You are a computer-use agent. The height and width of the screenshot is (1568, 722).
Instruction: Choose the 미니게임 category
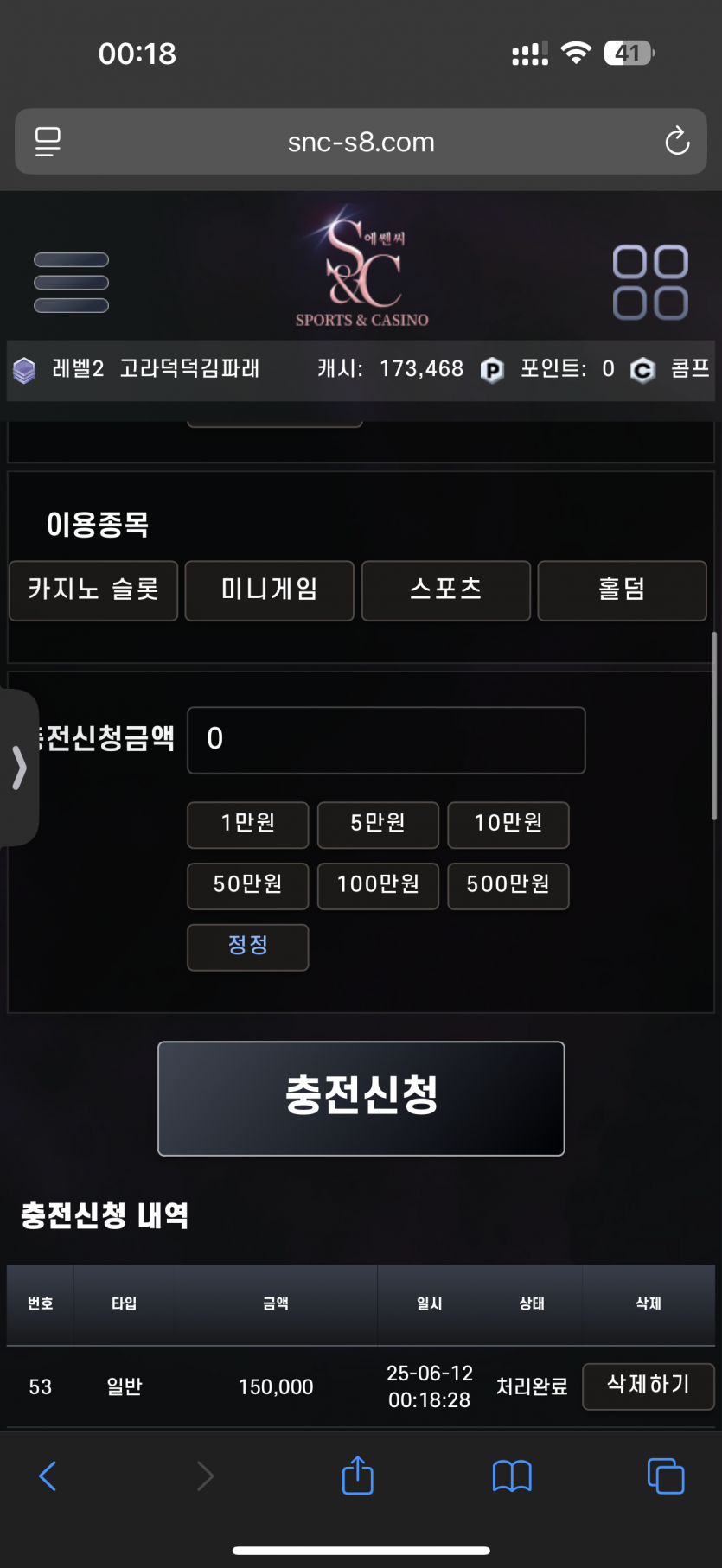tap(270, 590)
